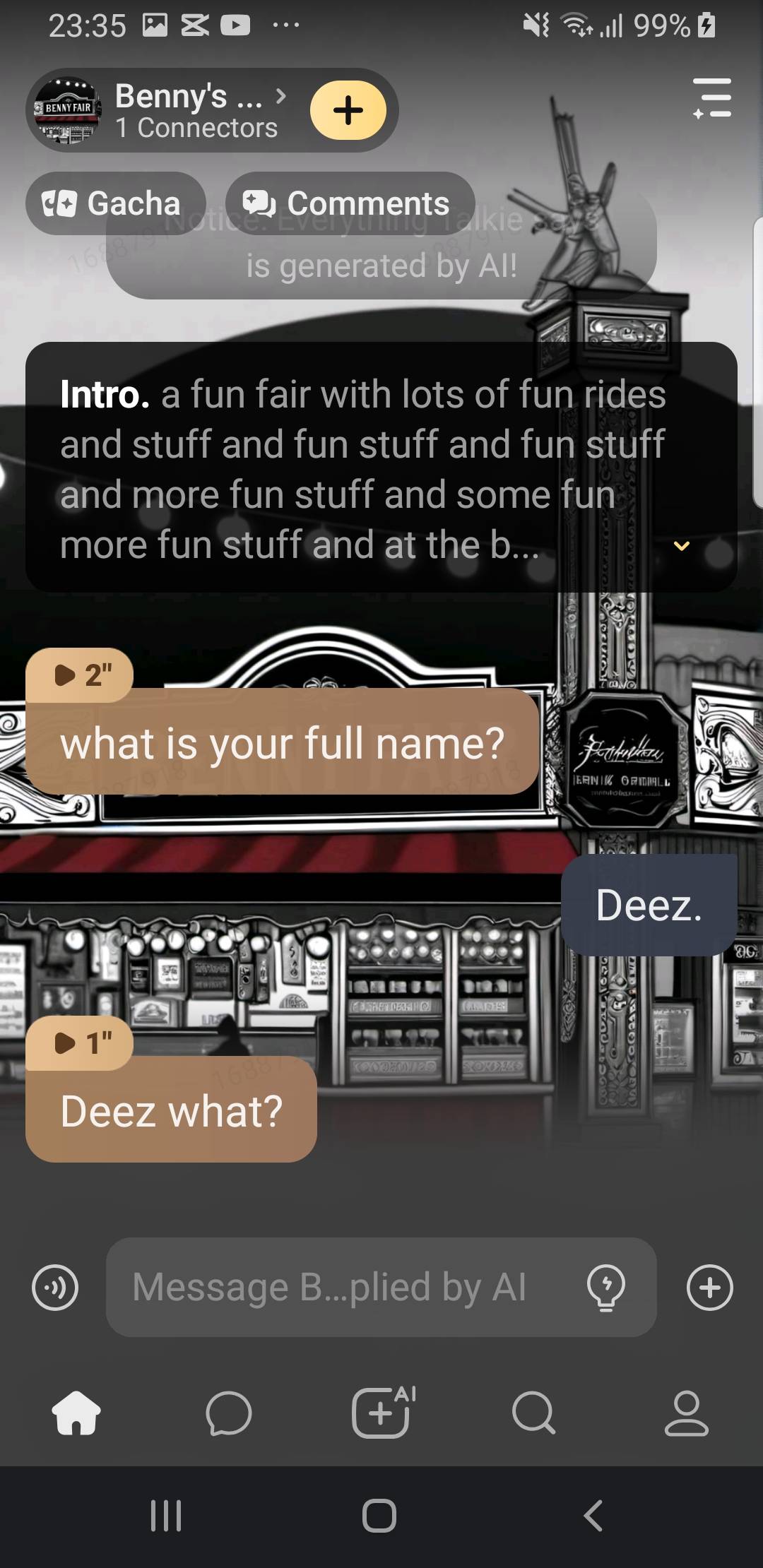Open the Gacha chip

115,203
